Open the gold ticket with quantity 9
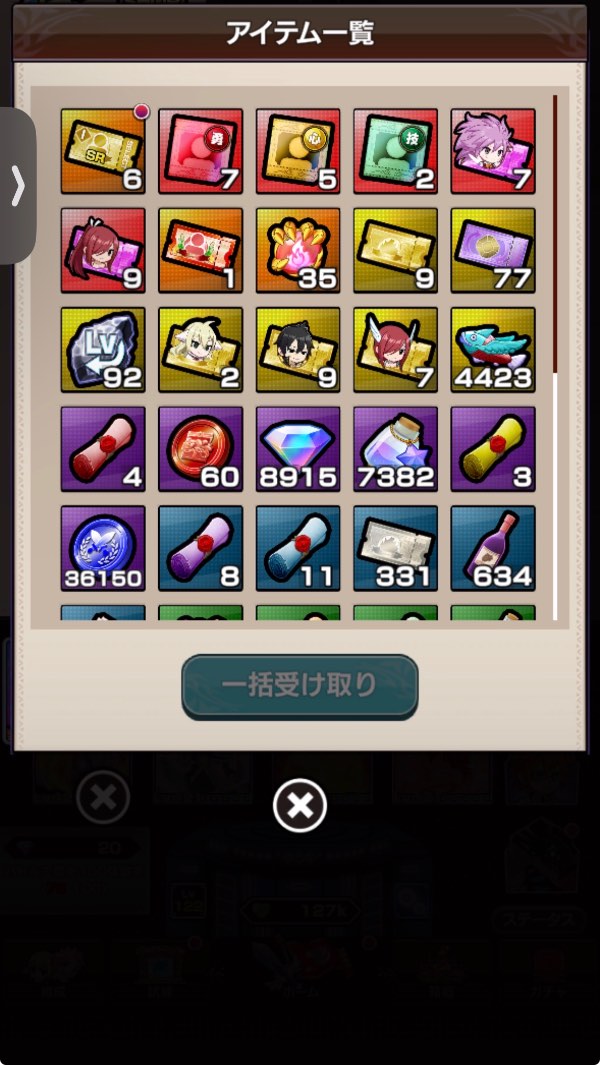Image resolution: width=600 pixels, height=1065 pixels. click(395, 250)
